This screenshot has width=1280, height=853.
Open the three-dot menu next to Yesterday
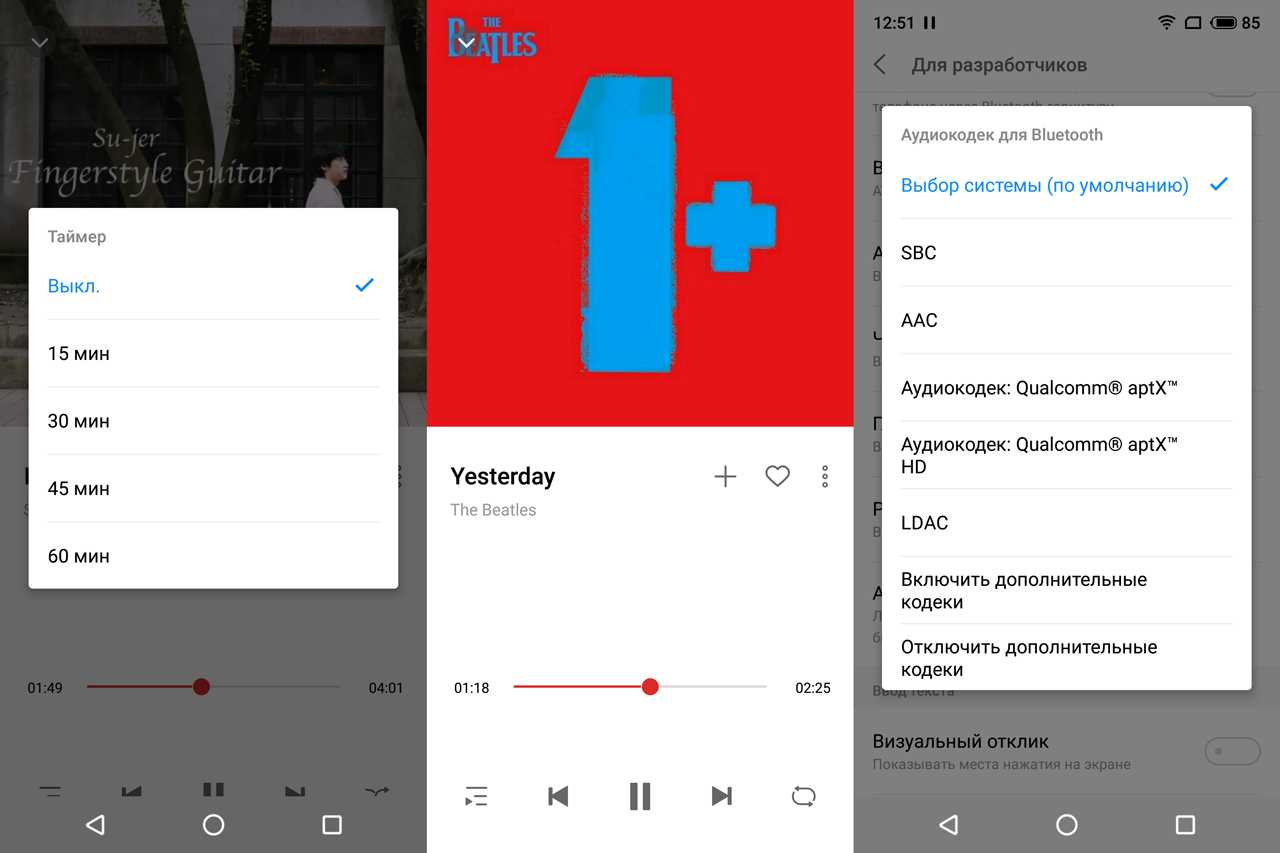tap(825, 477)
